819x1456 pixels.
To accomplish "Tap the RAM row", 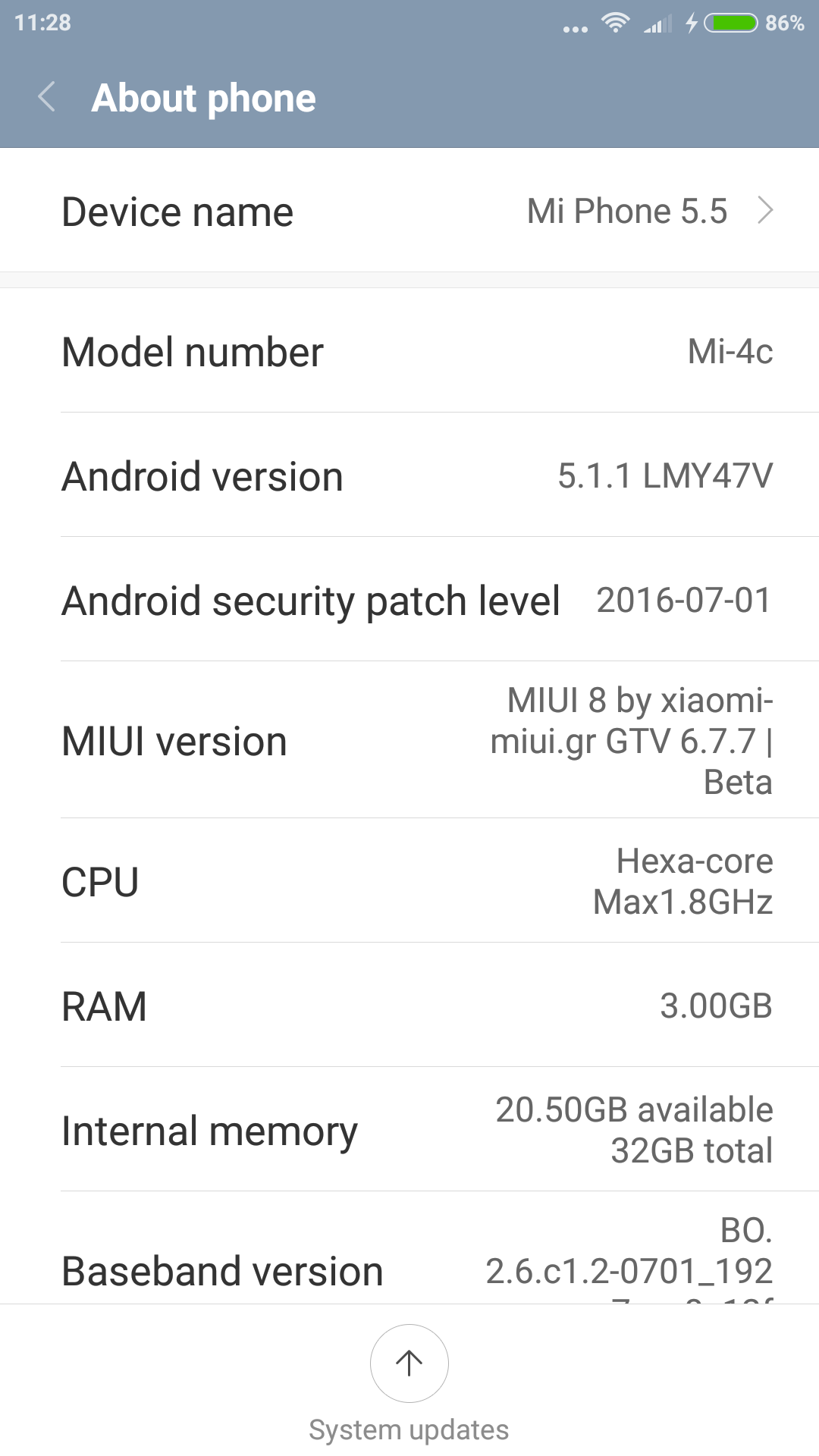I will 409,1006.
